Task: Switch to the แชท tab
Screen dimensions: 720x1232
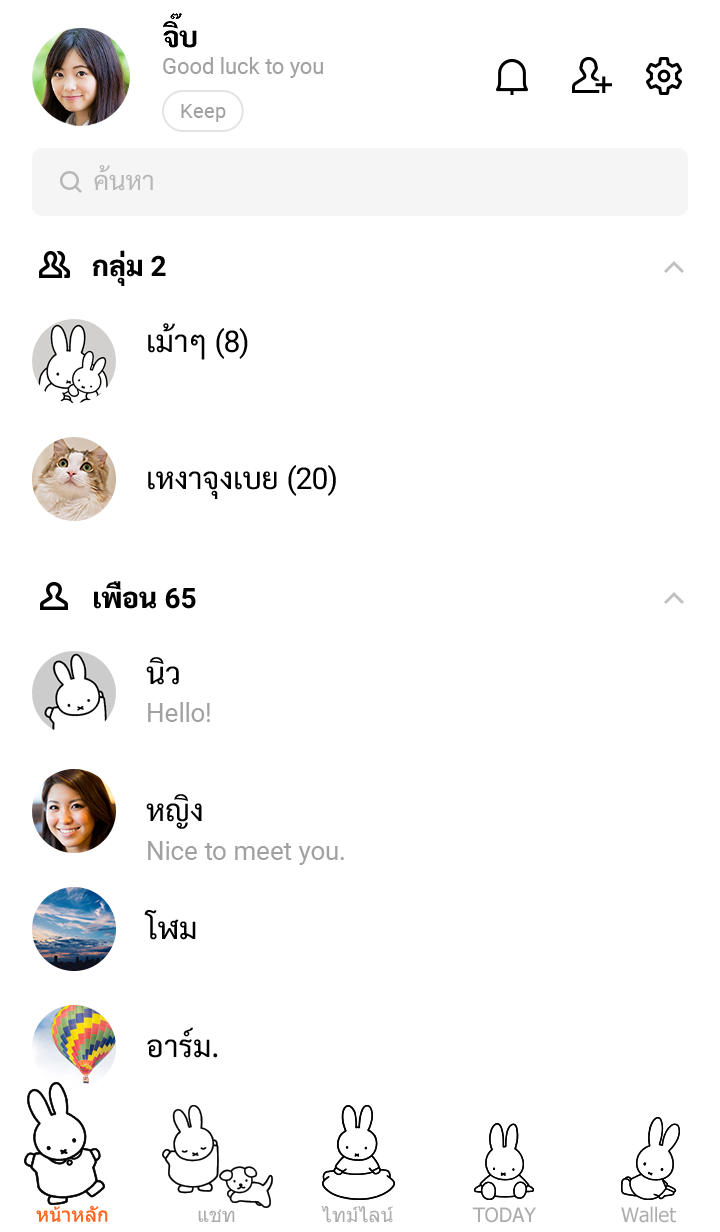Action: [x=216, y=1165]
